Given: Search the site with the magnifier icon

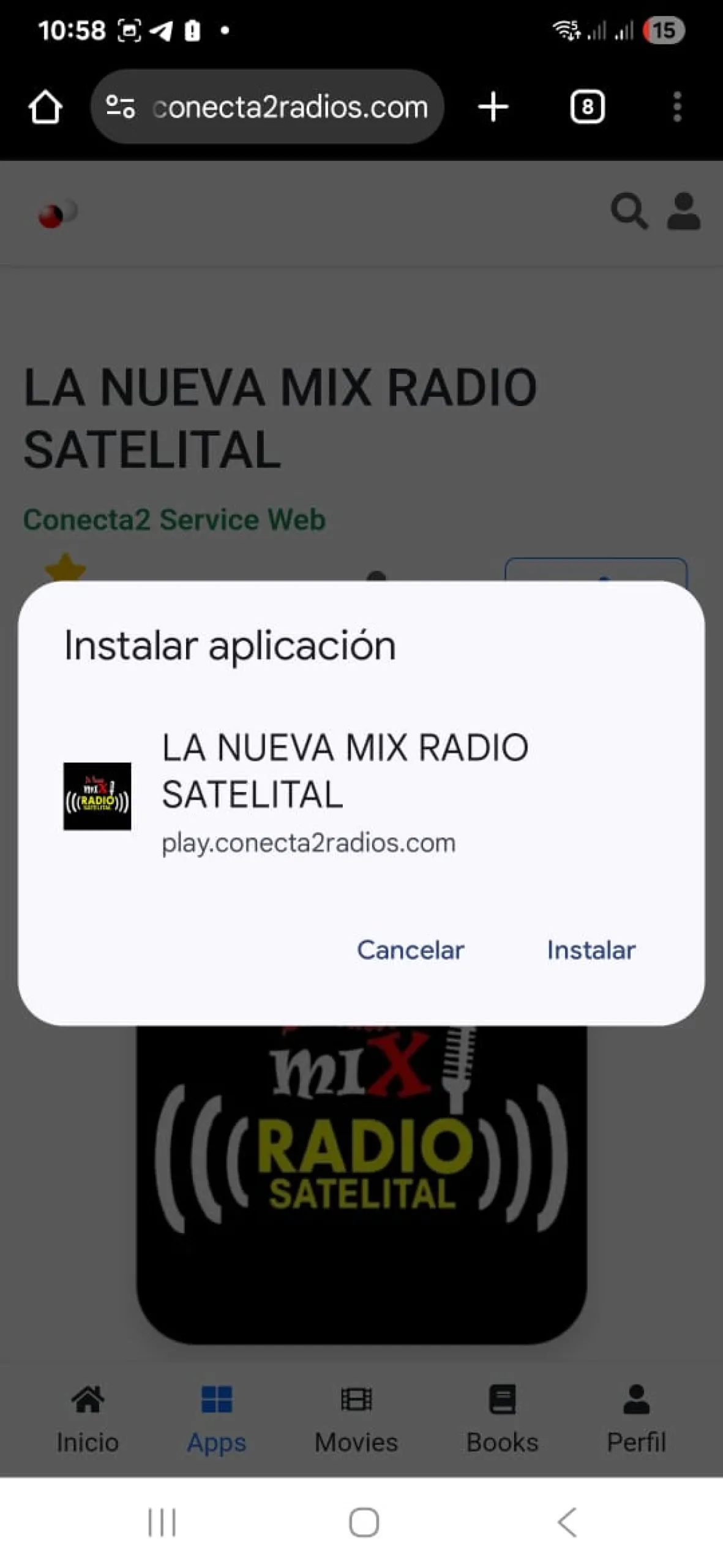Looking at the screenshot, I should click(x=629, y=211).
